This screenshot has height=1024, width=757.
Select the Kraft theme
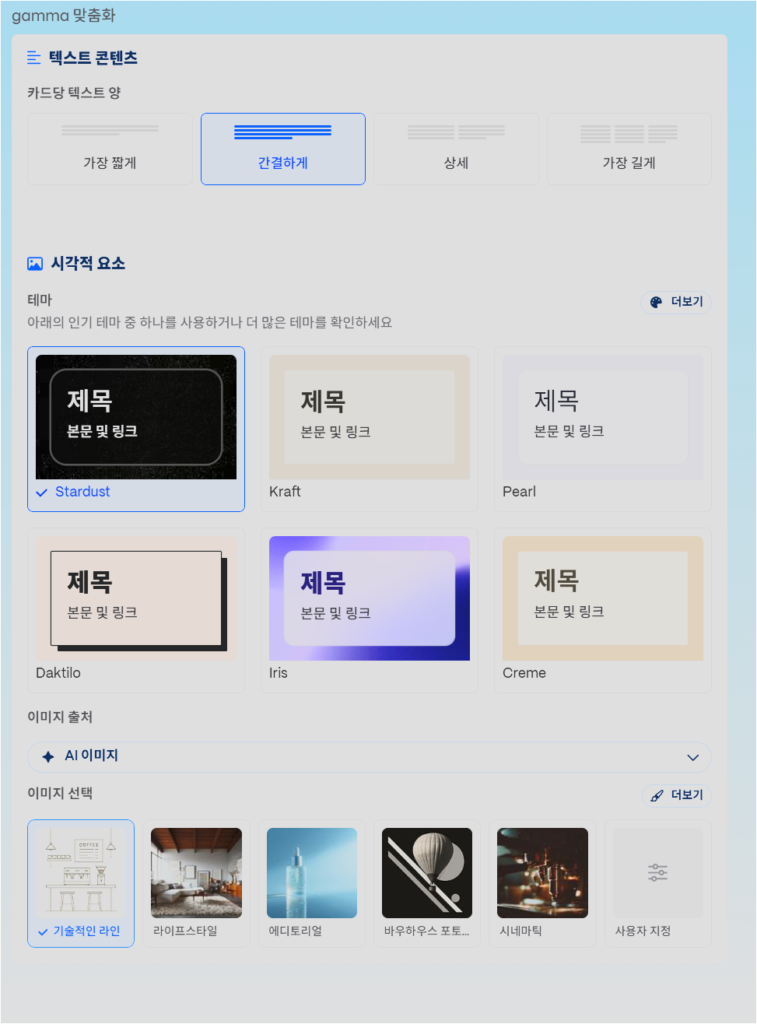369,417
